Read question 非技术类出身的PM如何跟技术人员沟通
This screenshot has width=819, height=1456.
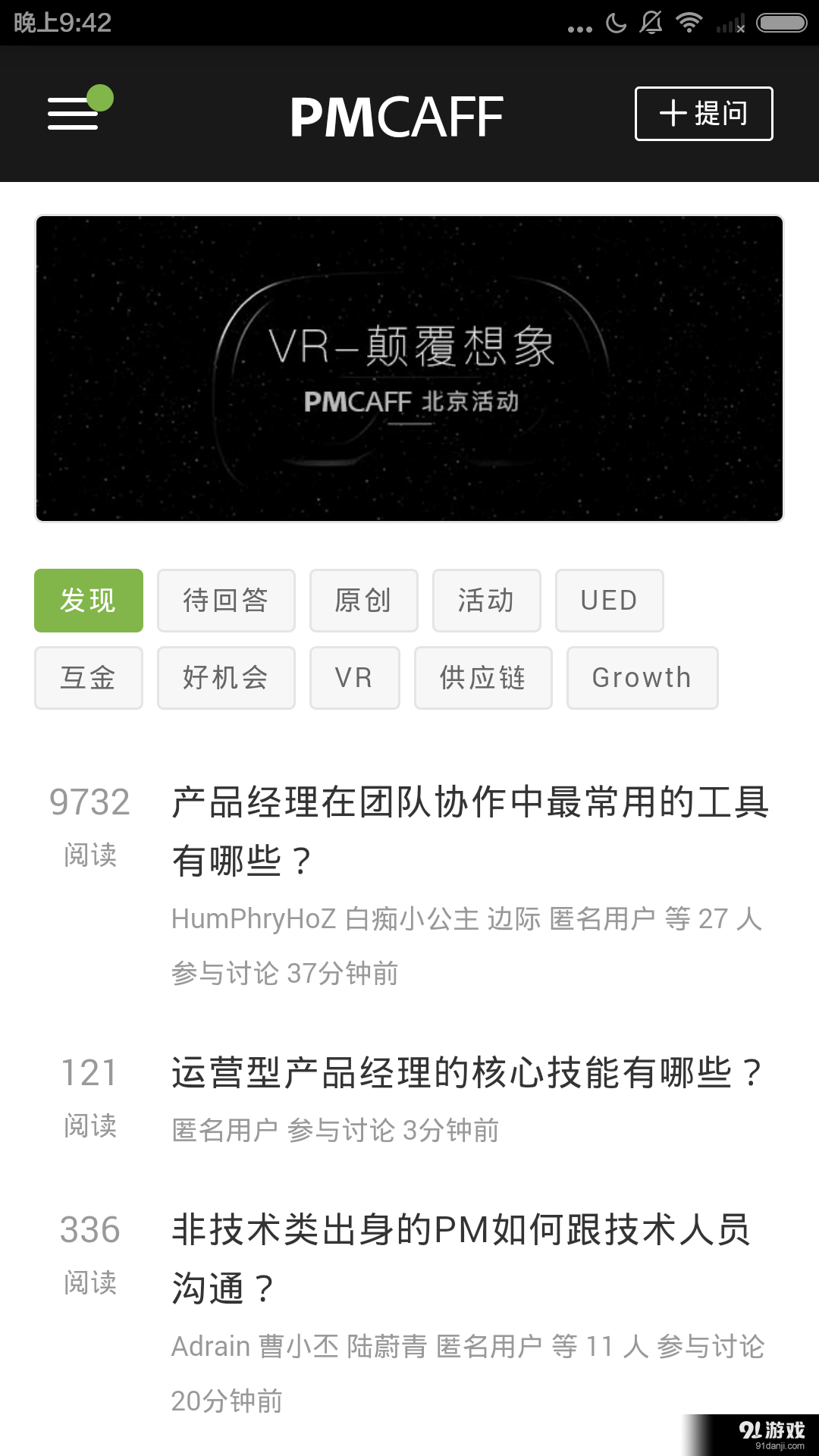461,1258
